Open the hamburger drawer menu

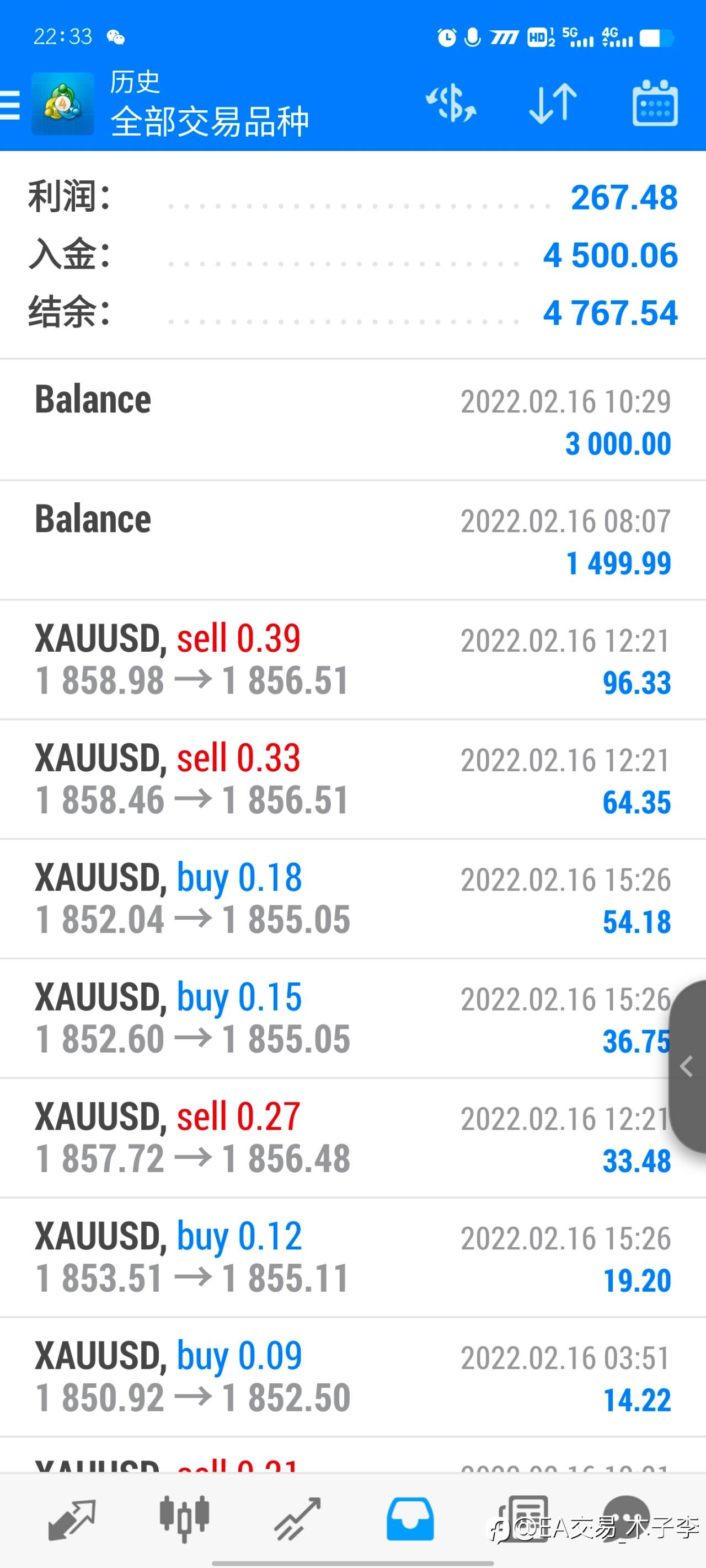click(10, 105)
